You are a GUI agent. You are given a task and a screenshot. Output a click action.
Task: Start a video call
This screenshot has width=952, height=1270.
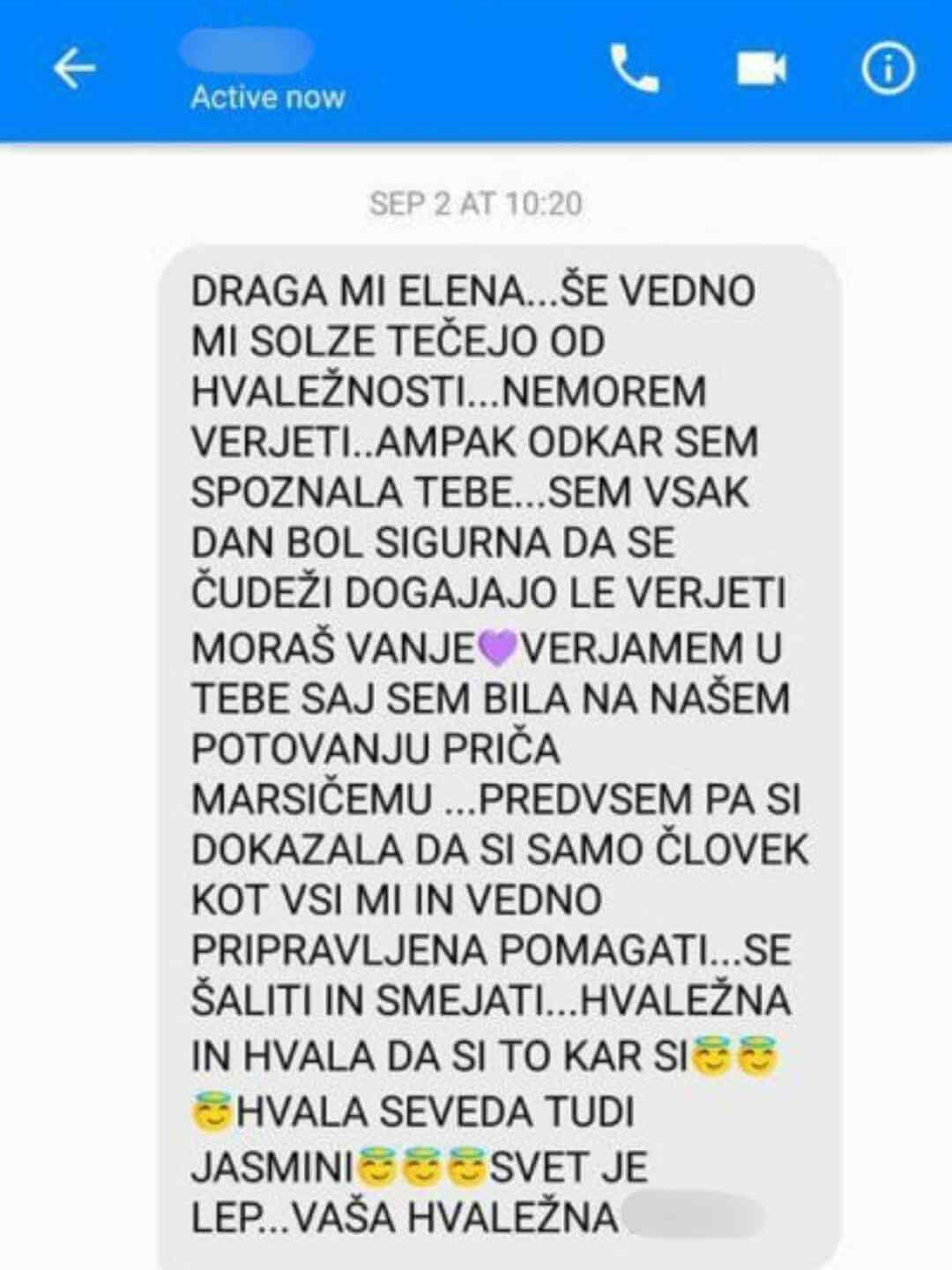tap(762, 69)
